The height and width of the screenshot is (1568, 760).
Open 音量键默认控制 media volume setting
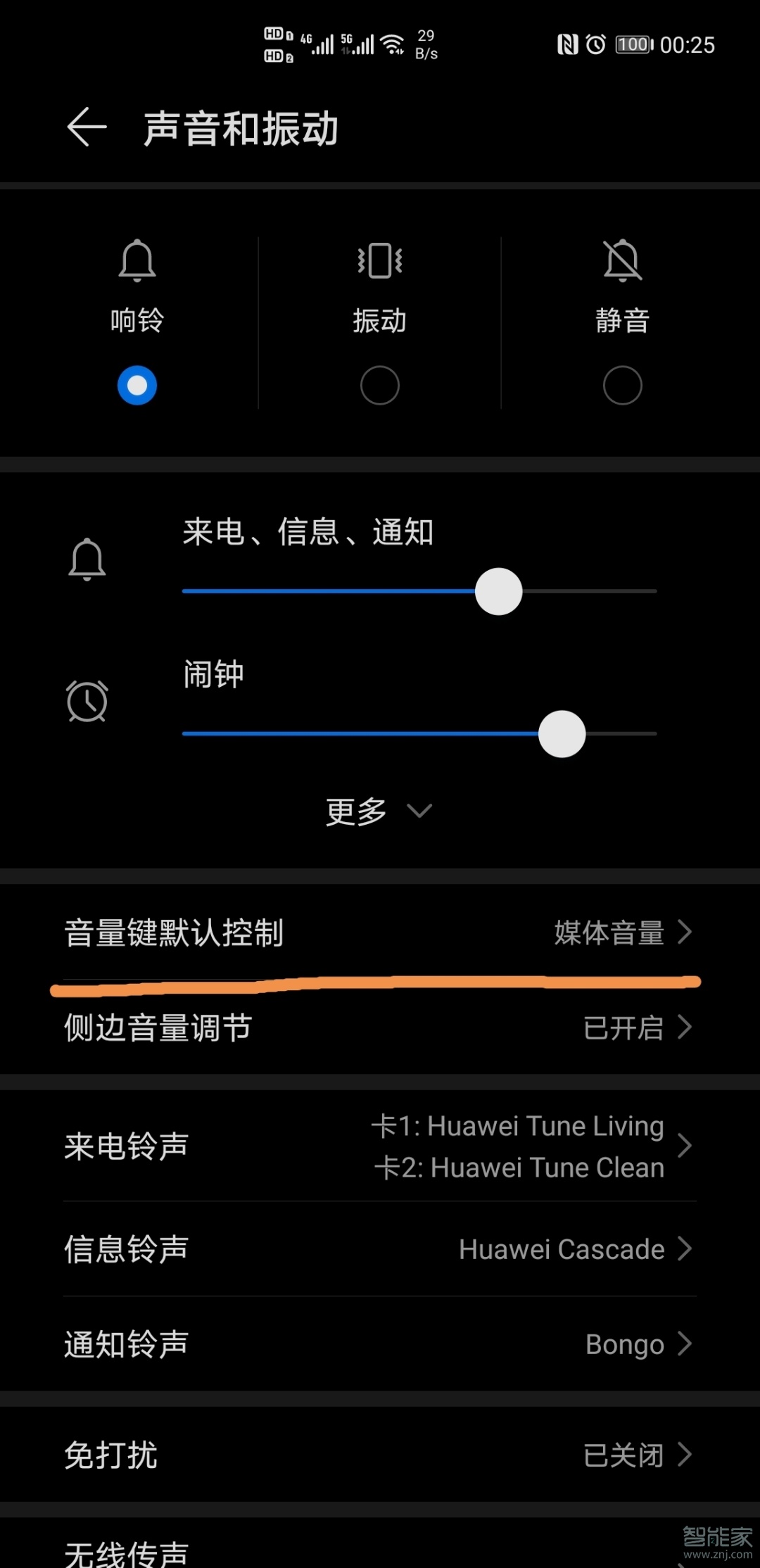click(380, 933)
